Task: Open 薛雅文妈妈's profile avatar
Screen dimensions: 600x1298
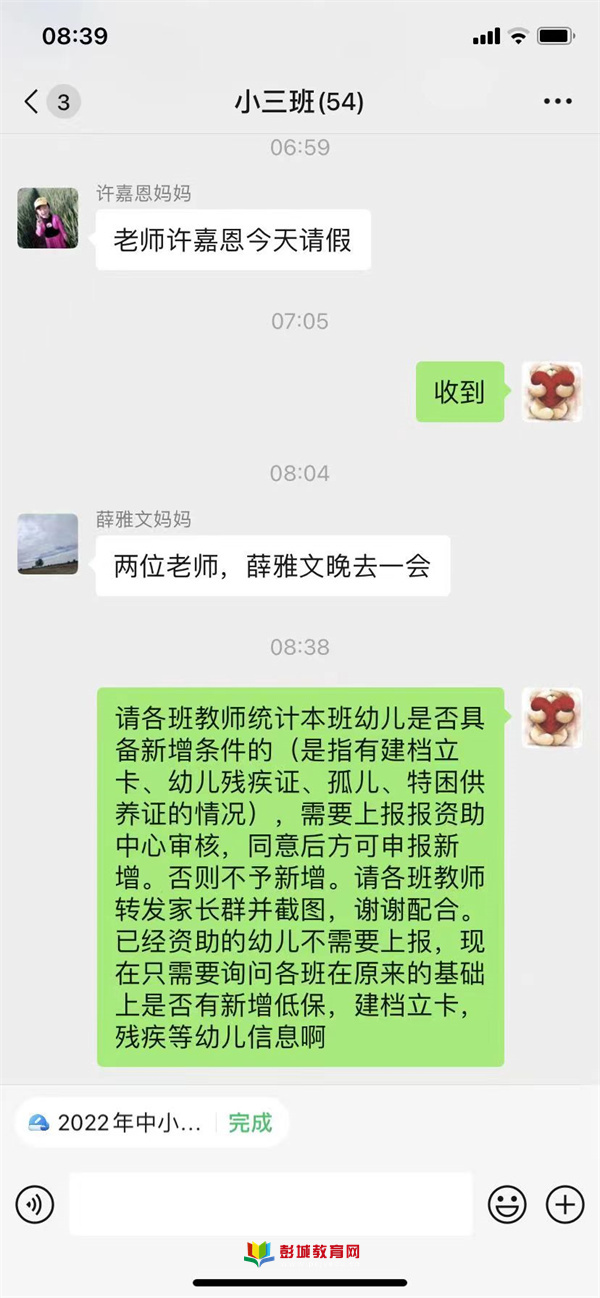Action: coord(47,544)
